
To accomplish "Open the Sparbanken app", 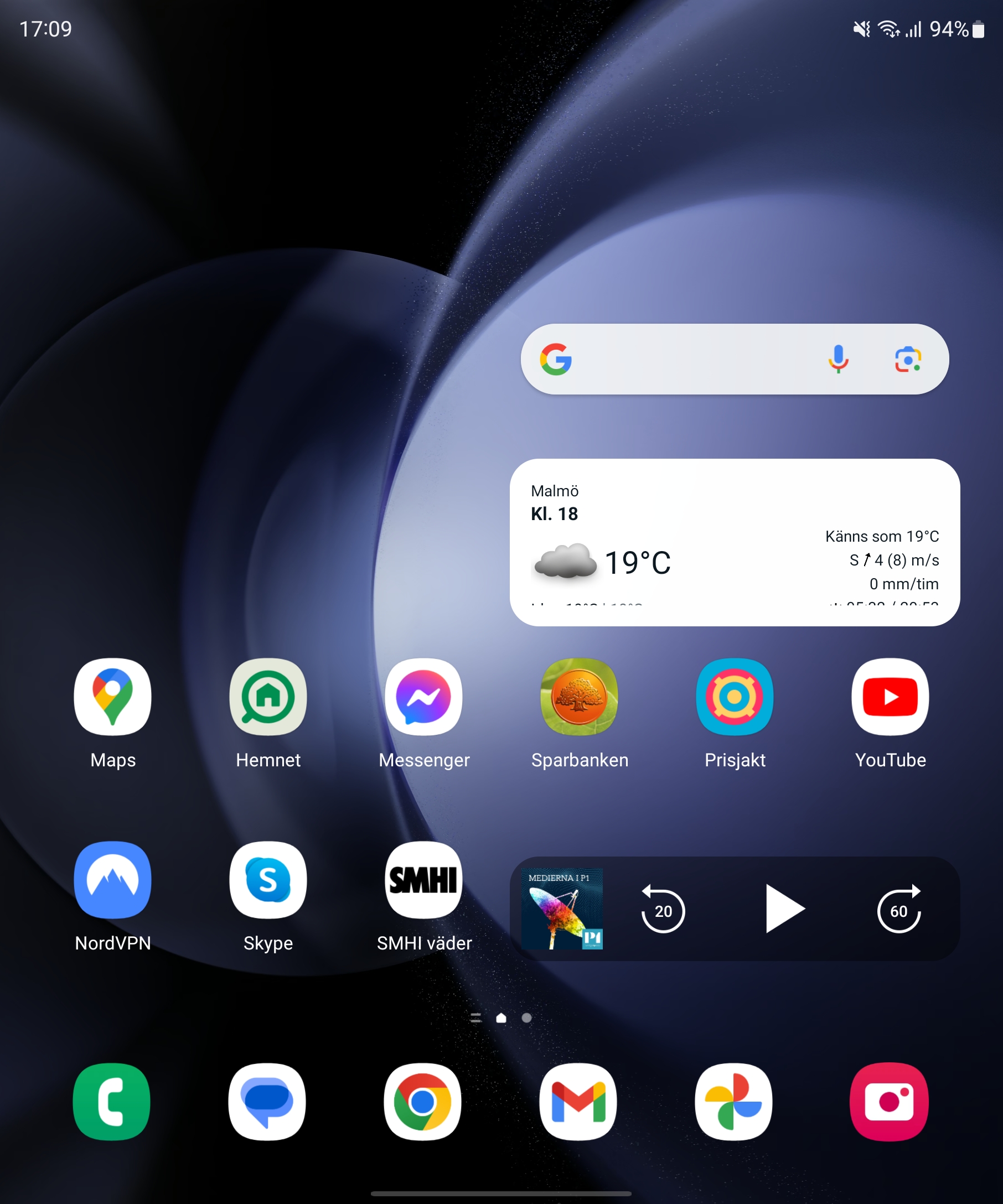I will tap(579, 697).
